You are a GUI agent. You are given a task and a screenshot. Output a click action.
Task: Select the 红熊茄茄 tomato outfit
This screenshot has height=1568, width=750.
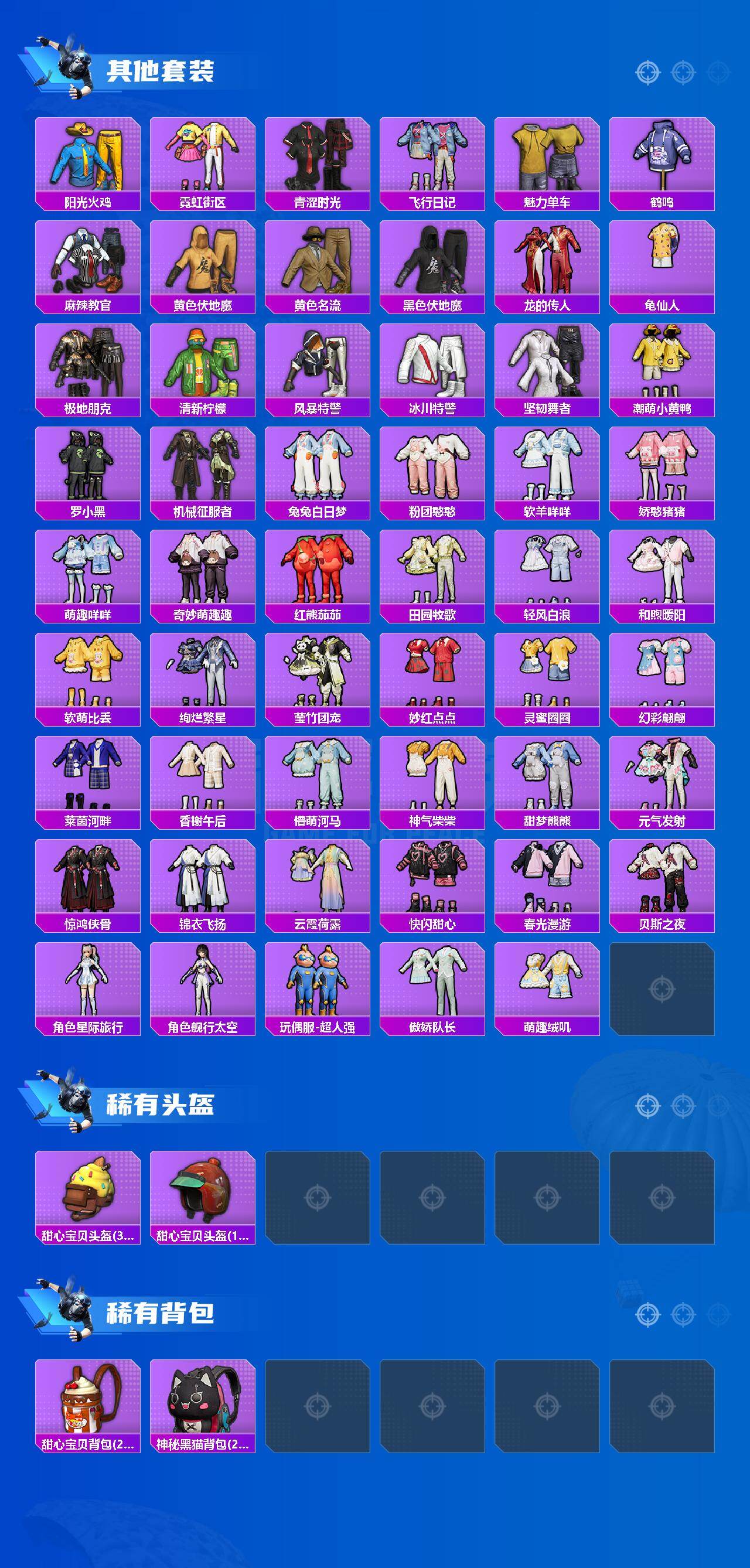(319, 575)
